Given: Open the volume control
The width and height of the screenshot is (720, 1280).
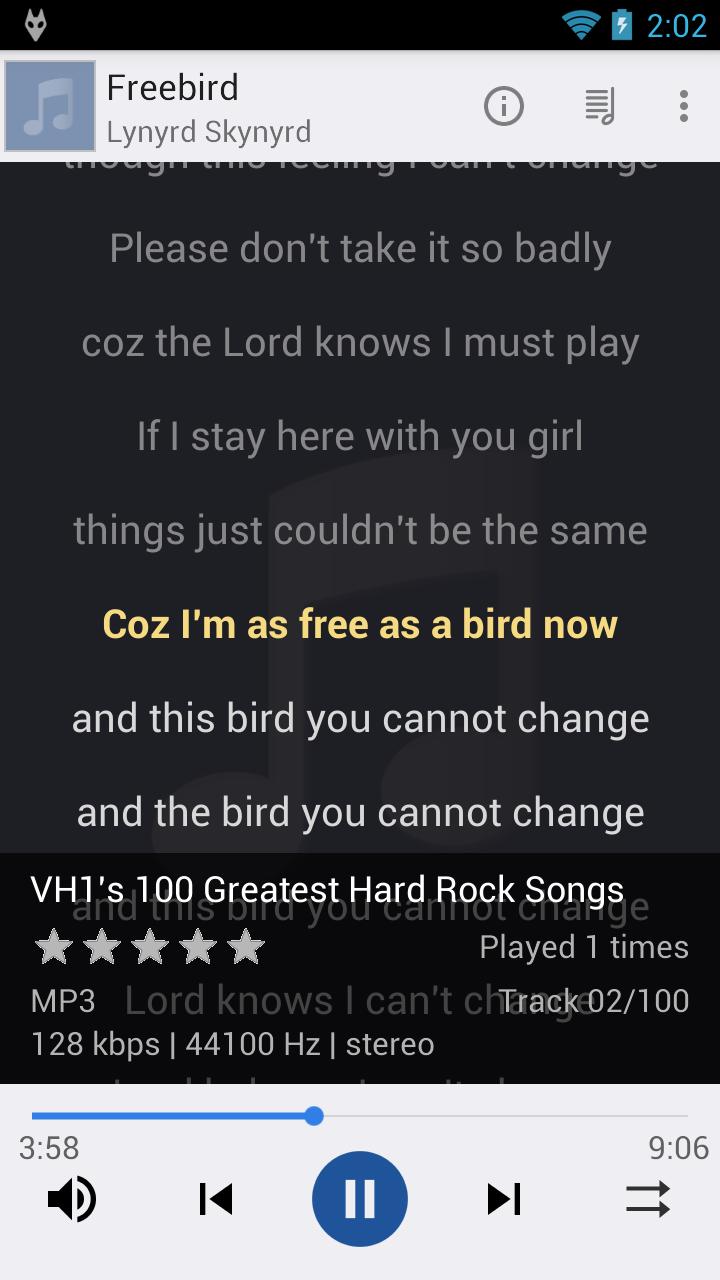Looking at the screenshot, I should (72, 1198).
